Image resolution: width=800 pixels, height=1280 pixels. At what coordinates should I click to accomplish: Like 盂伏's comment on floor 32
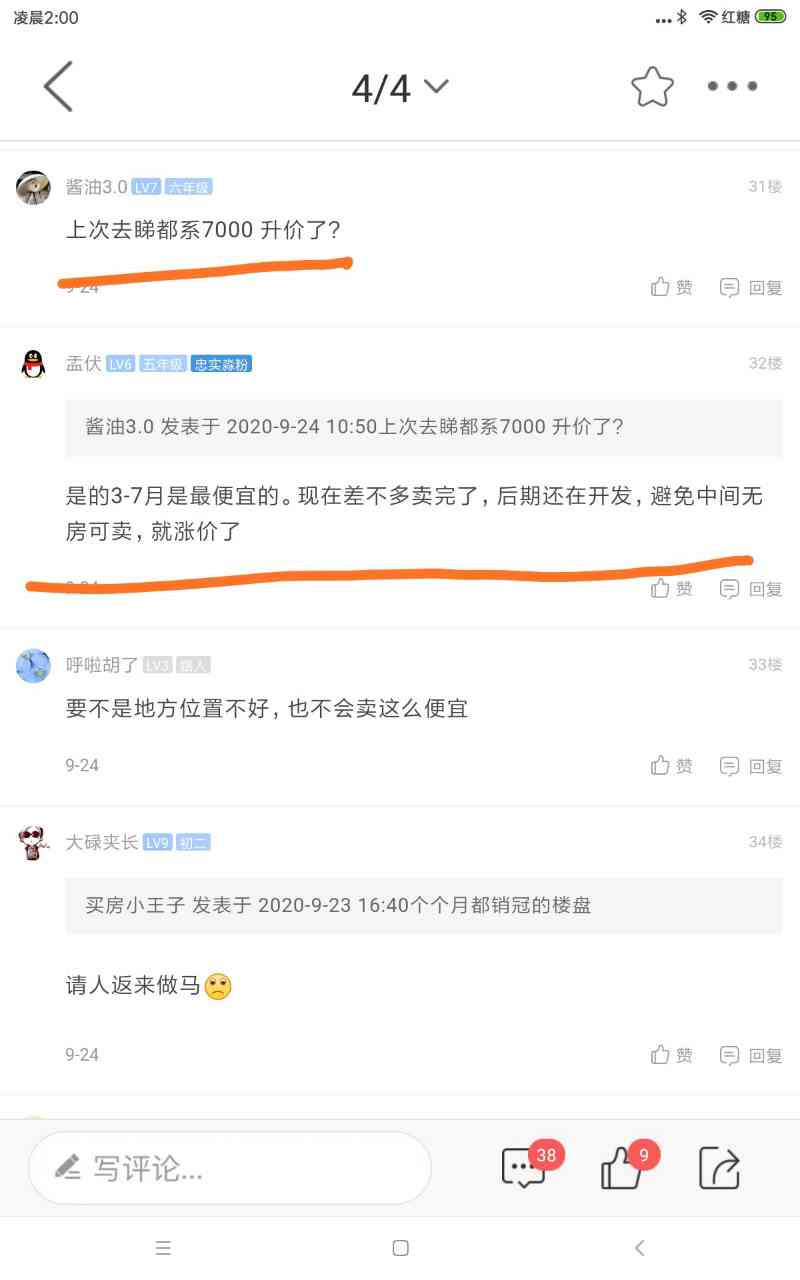click(672, 589)
